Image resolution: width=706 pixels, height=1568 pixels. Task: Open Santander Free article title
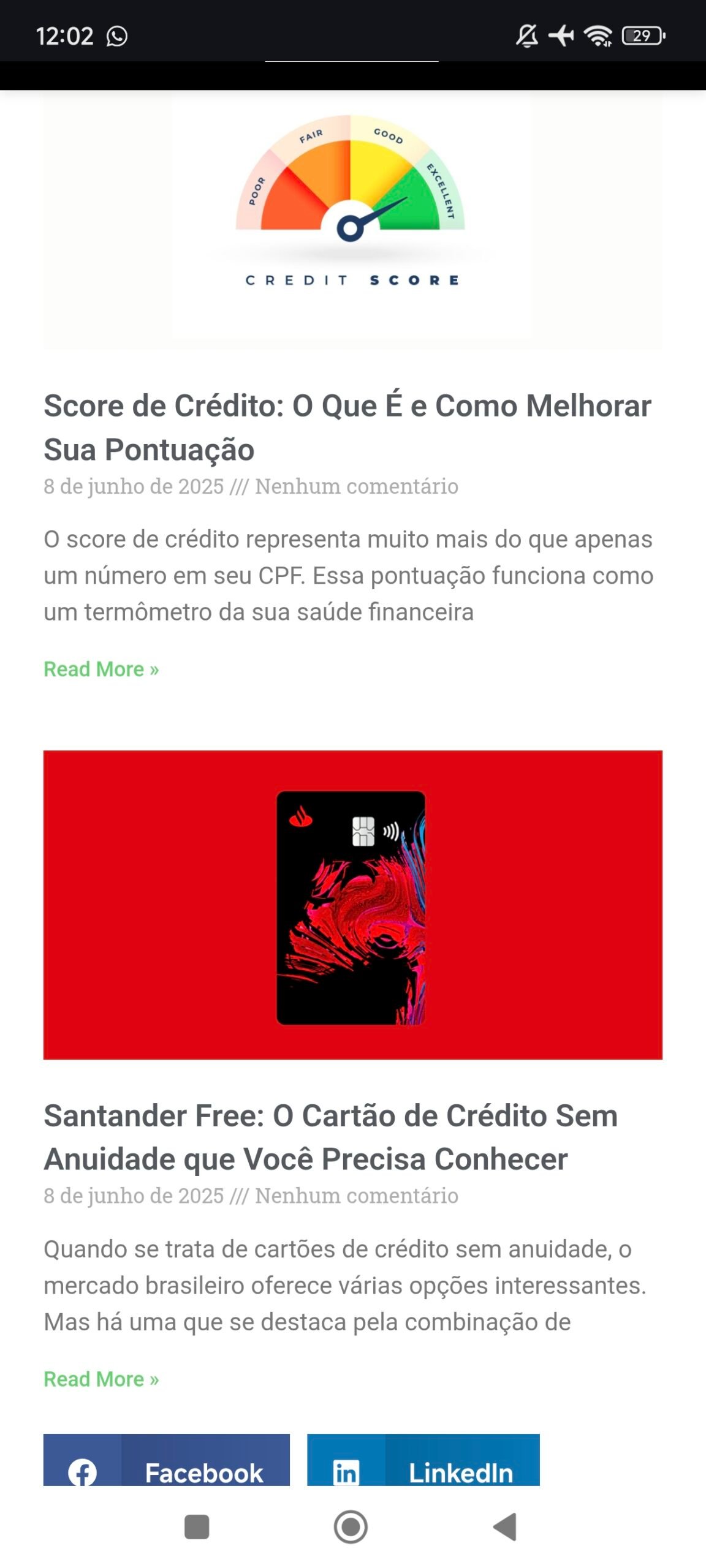(x=331, y=1137)
